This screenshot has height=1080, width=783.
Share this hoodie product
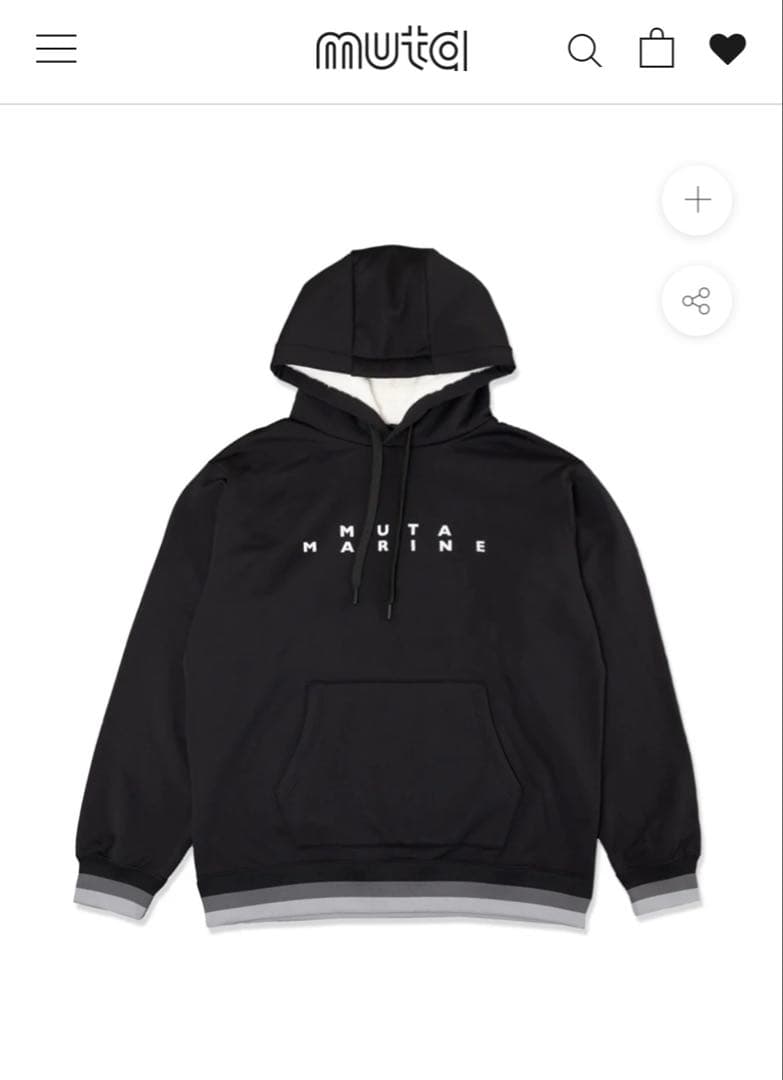click(x=697, y=300)
